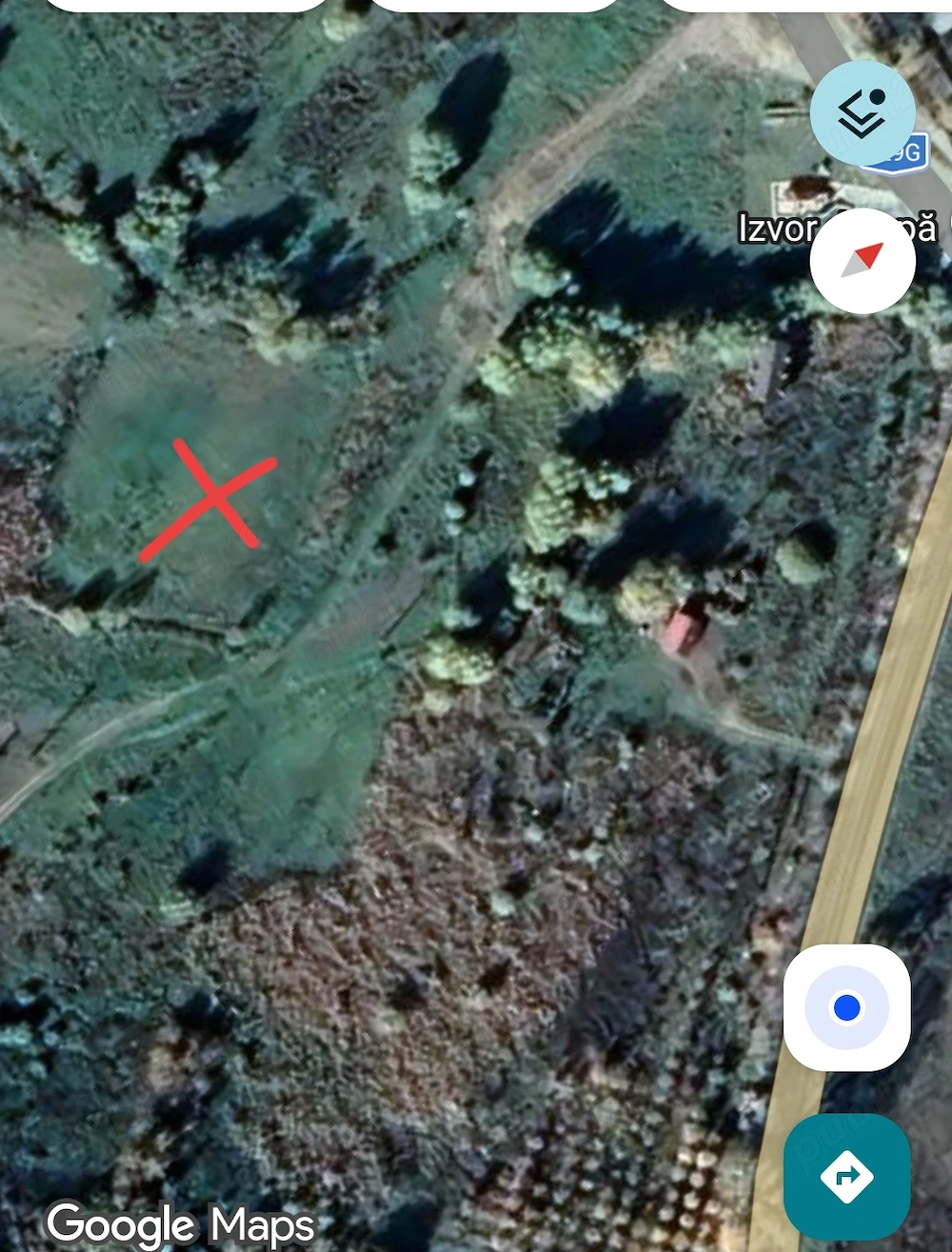Center the map on my location

846,1007
